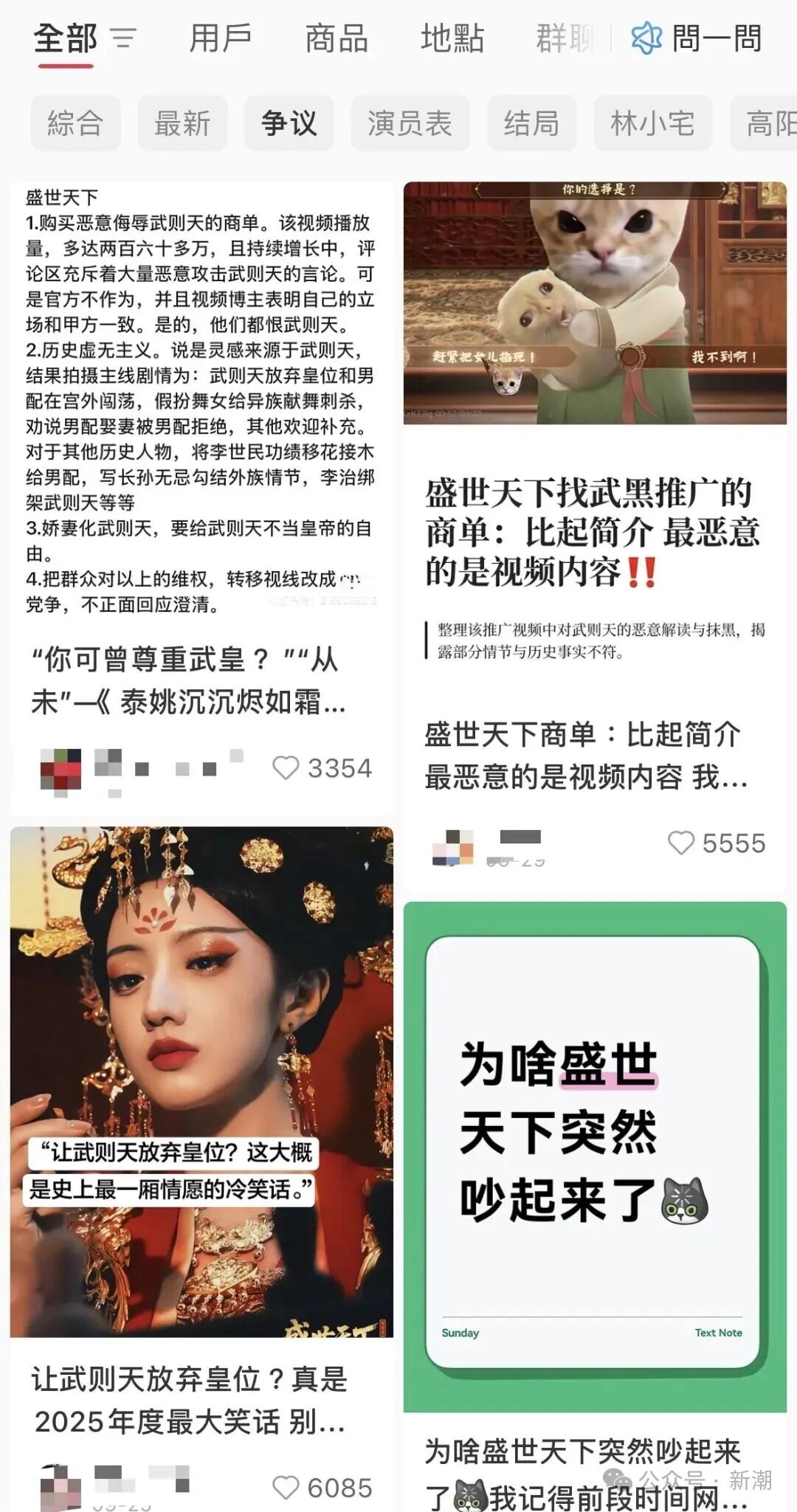Select the 结局 filter chip
The height and width of the screenshot is (1512, 797).
[x=531, y=123]
